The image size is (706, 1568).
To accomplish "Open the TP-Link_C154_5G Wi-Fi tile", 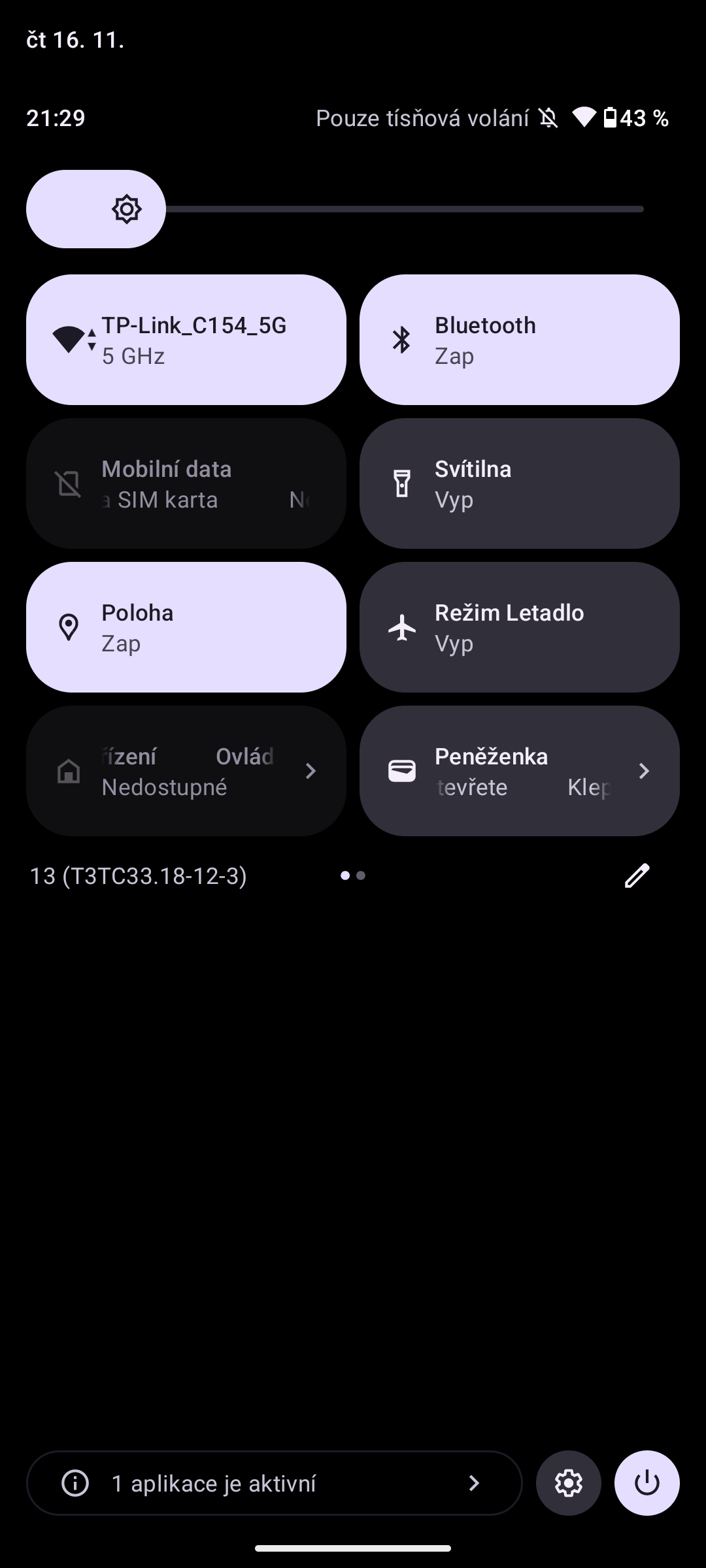I will point(186,340).
